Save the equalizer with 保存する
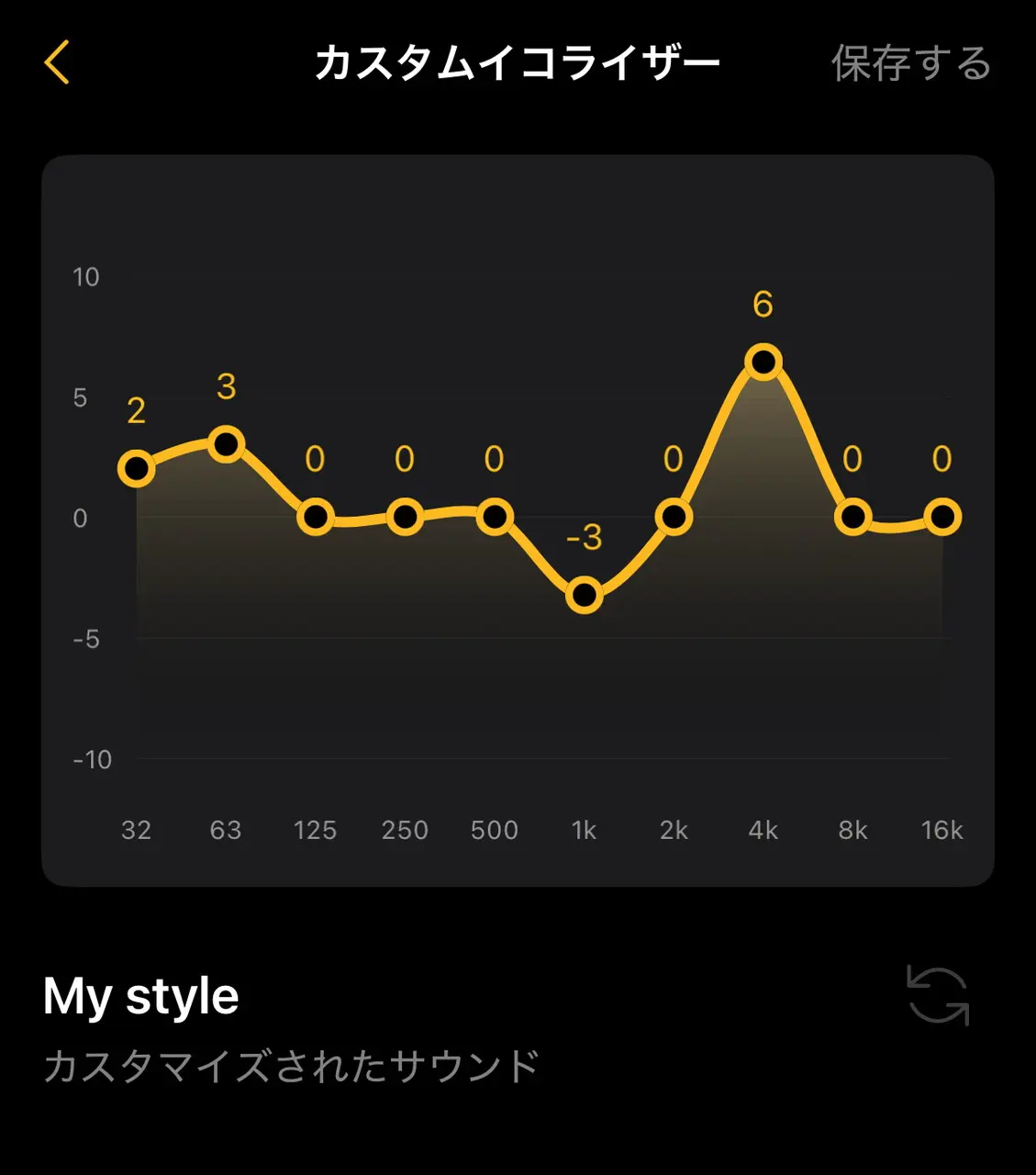This screenshot has width=1036, height=1175. tap(910, 63)
